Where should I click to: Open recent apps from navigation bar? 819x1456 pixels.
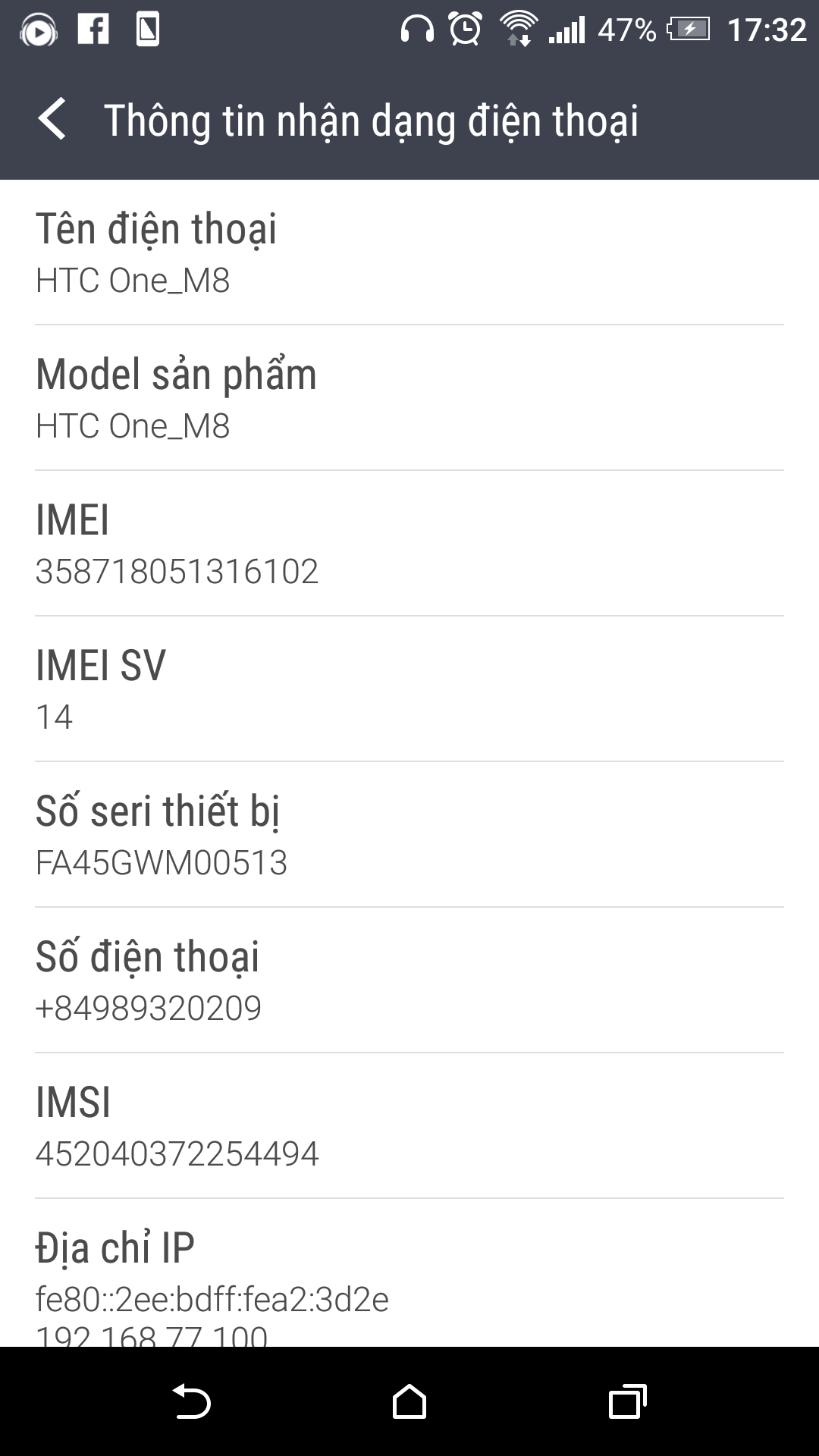(627, 1401)
